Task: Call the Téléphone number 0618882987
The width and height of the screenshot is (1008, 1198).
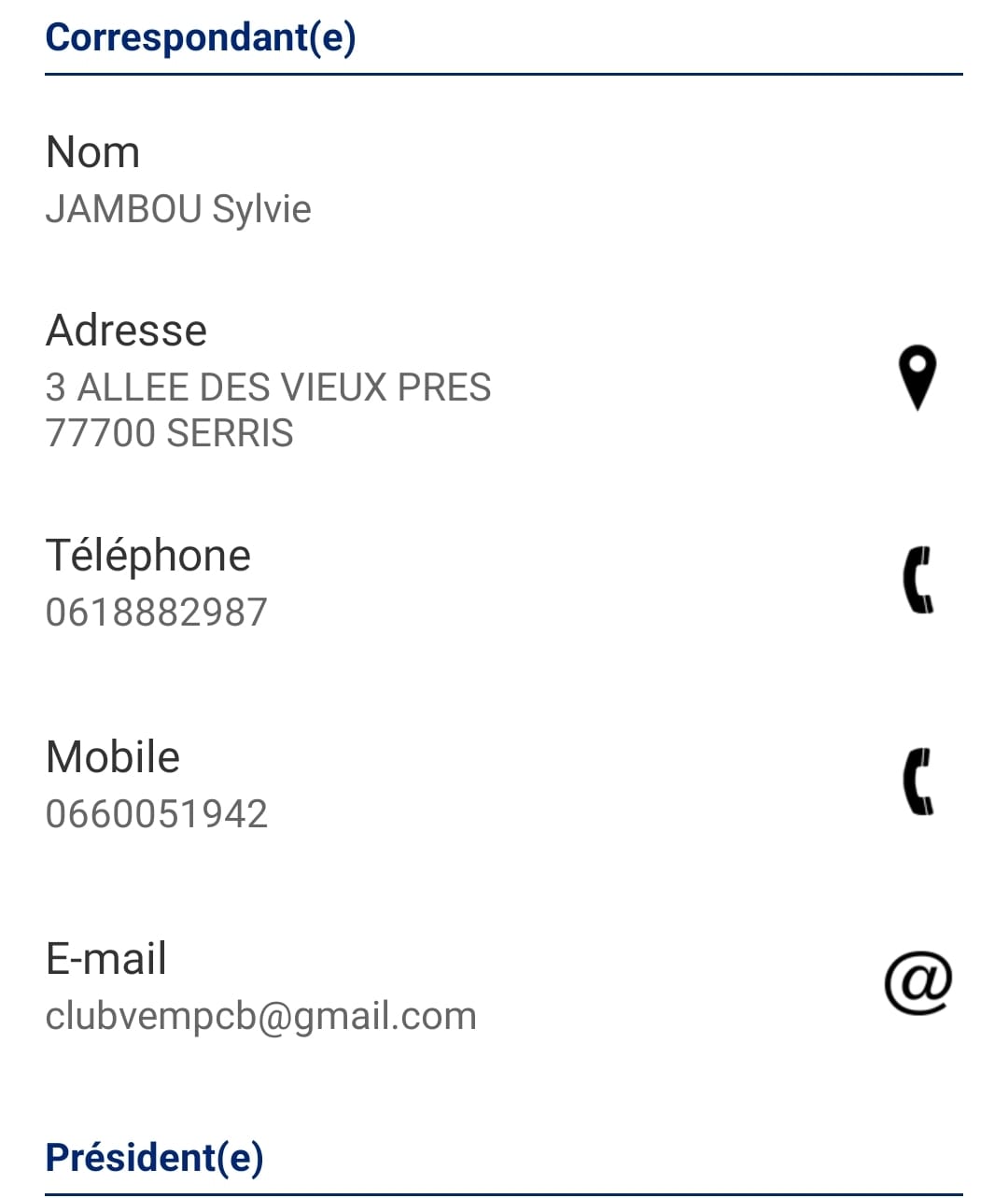Action: [x=918, y=580]
